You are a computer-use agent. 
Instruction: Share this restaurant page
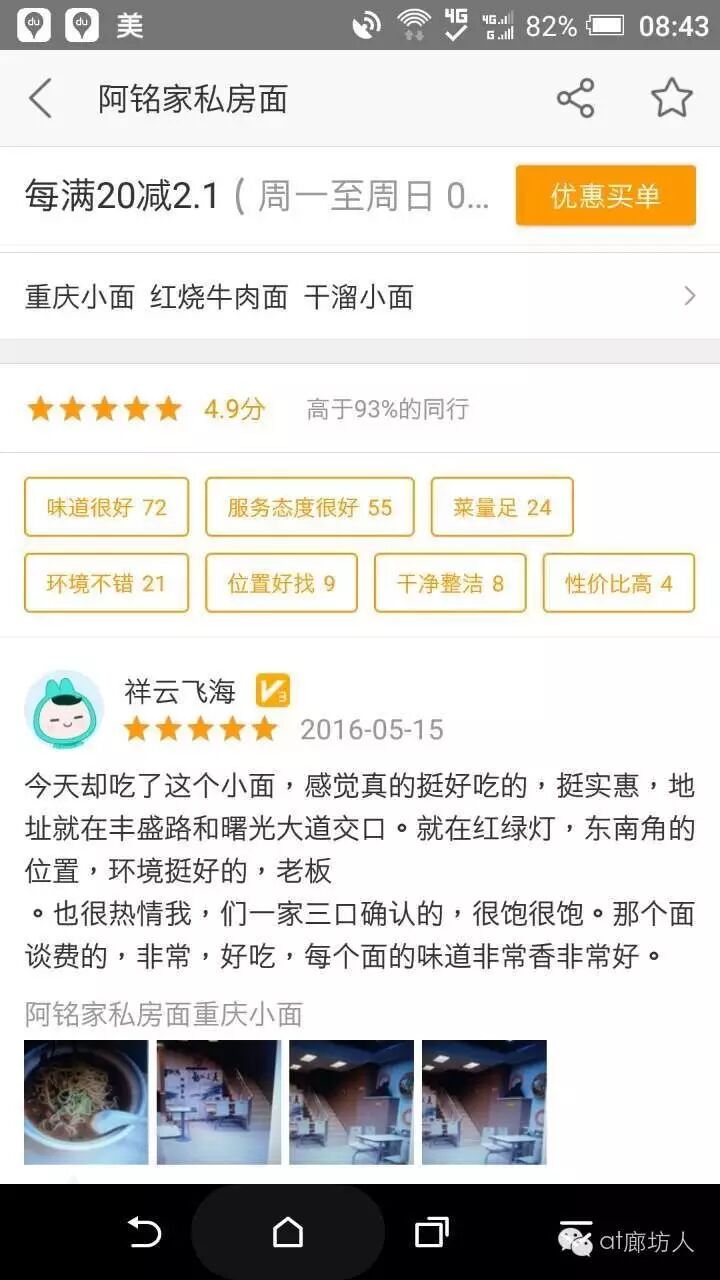(575, 98)
